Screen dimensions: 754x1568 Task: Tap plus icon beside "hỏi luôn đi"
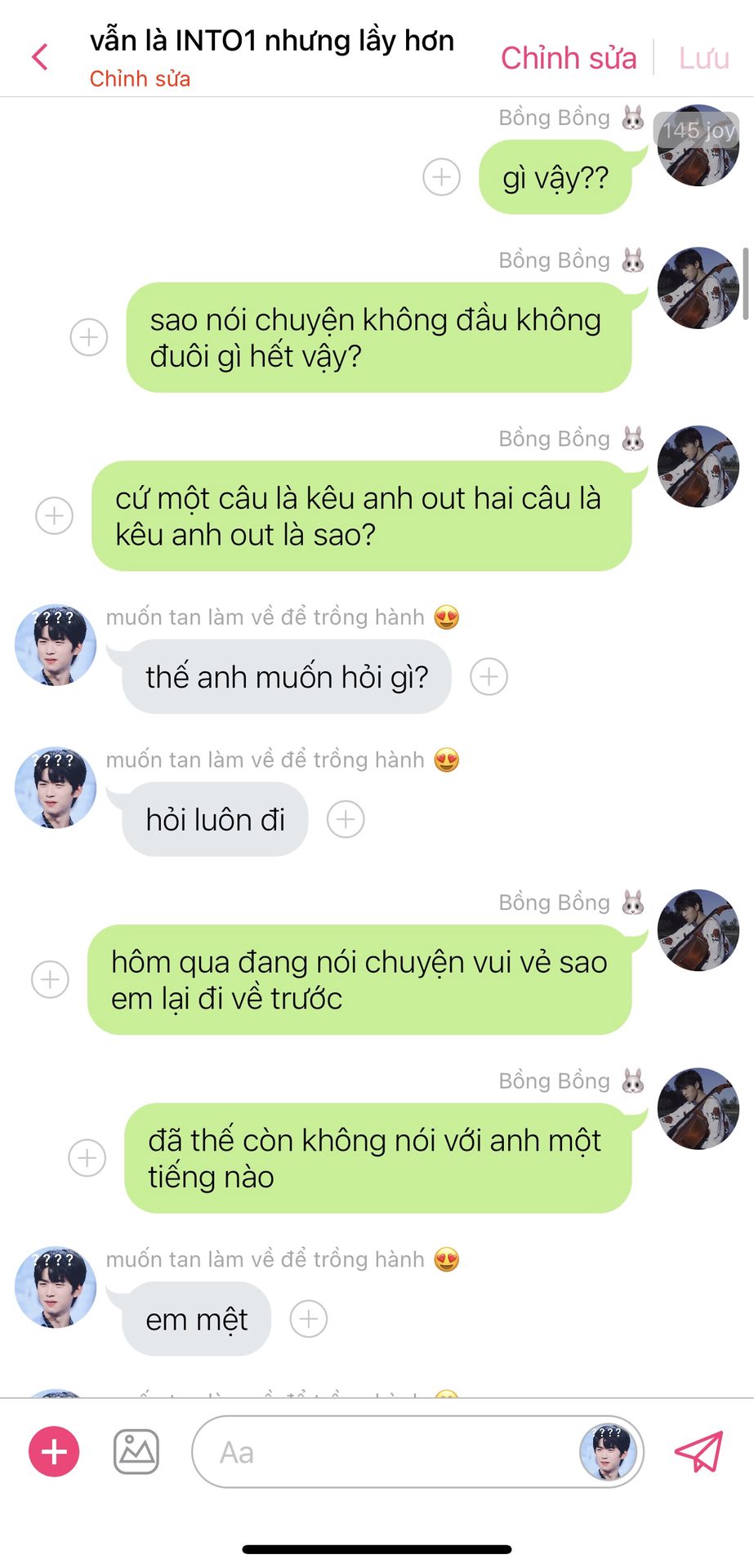pyautogui.click(x=346, y=819)
